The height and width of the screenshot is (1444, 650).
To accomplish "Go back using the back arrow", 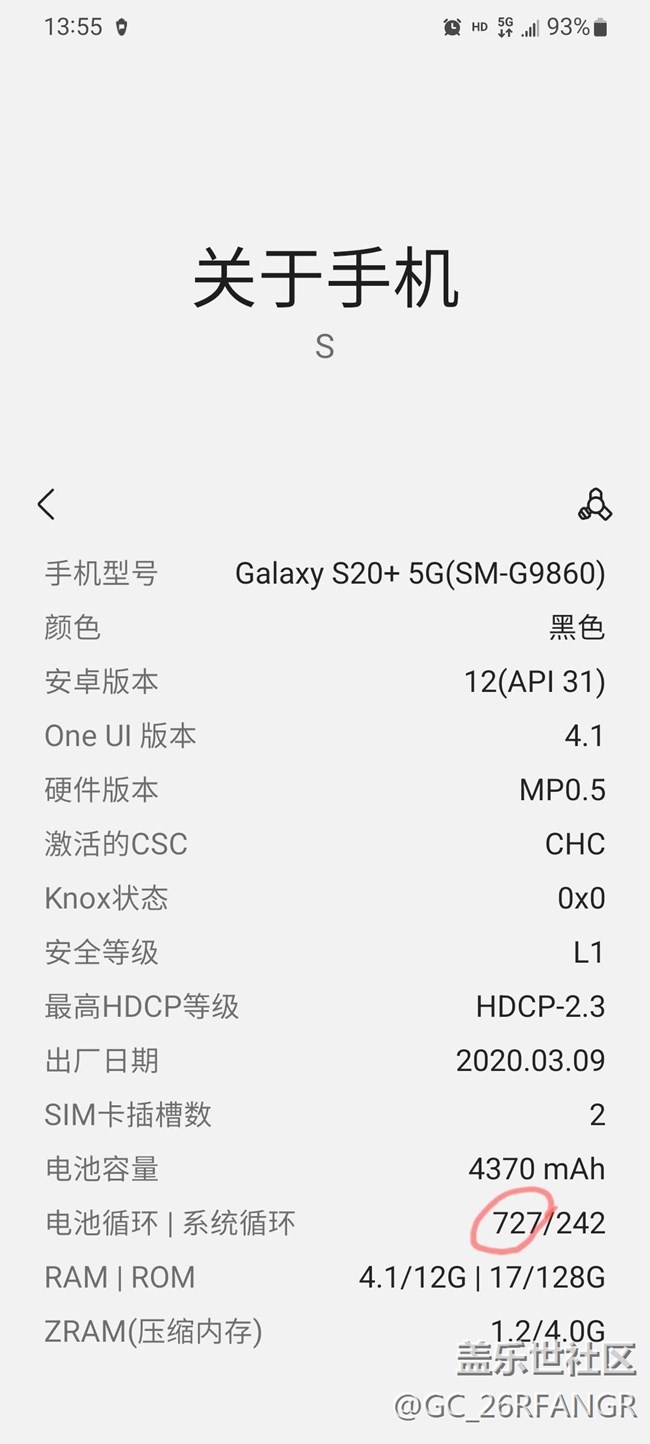I will point(46,504).
